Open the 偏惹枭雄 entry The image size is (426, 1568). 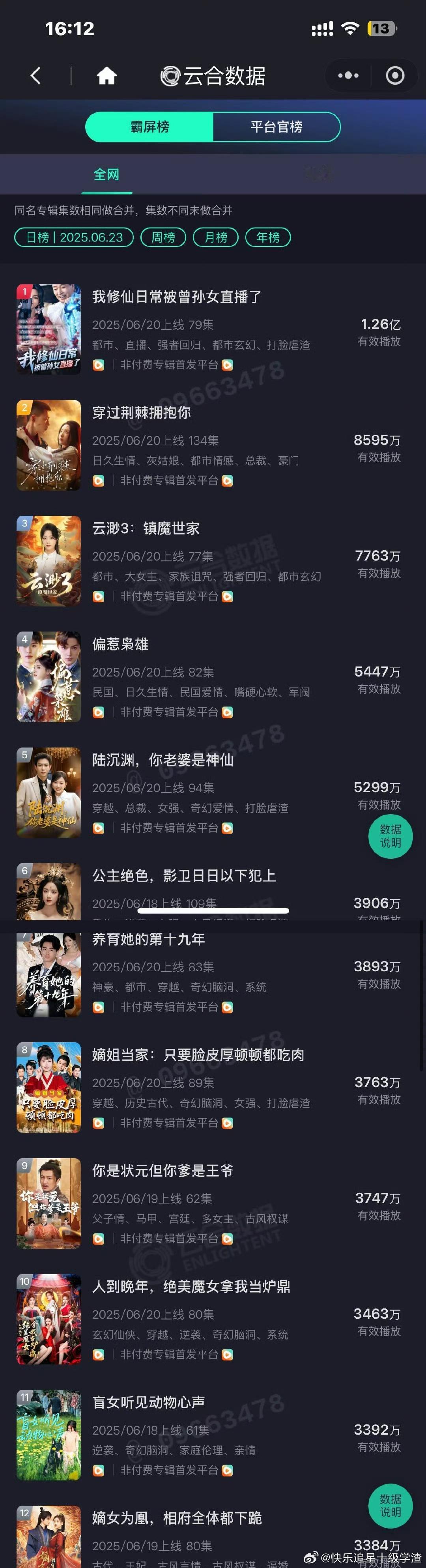click(x=120, y=644)
